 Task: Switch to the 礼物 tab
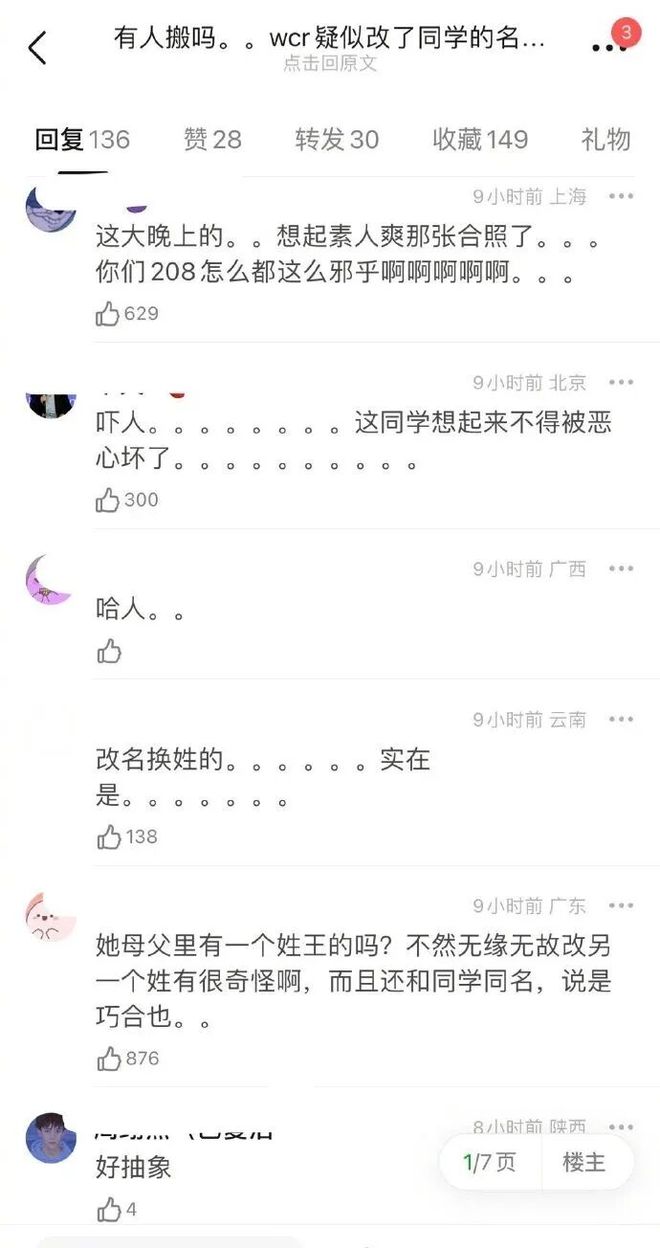(606, 140)
